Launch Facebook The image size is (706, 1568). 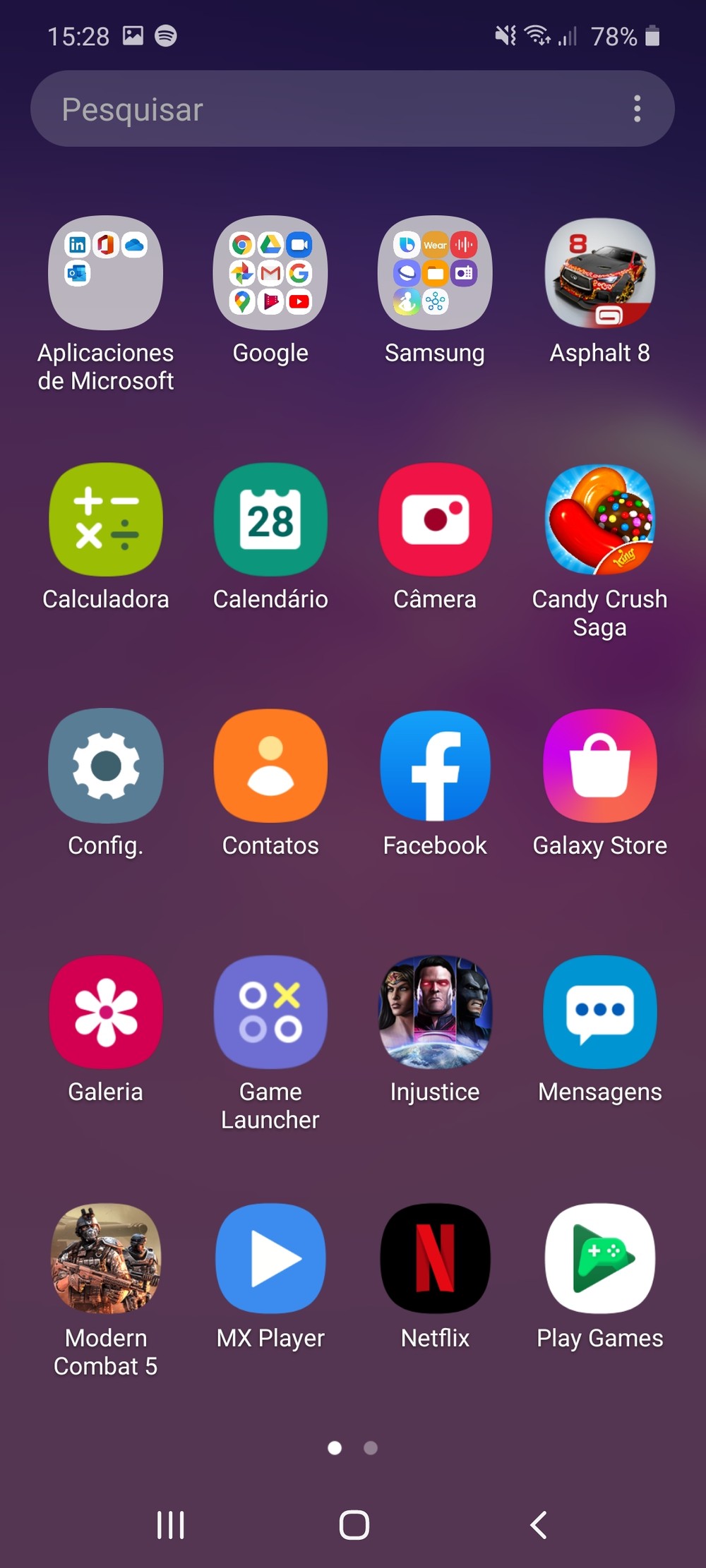click(x=435, y=766)
